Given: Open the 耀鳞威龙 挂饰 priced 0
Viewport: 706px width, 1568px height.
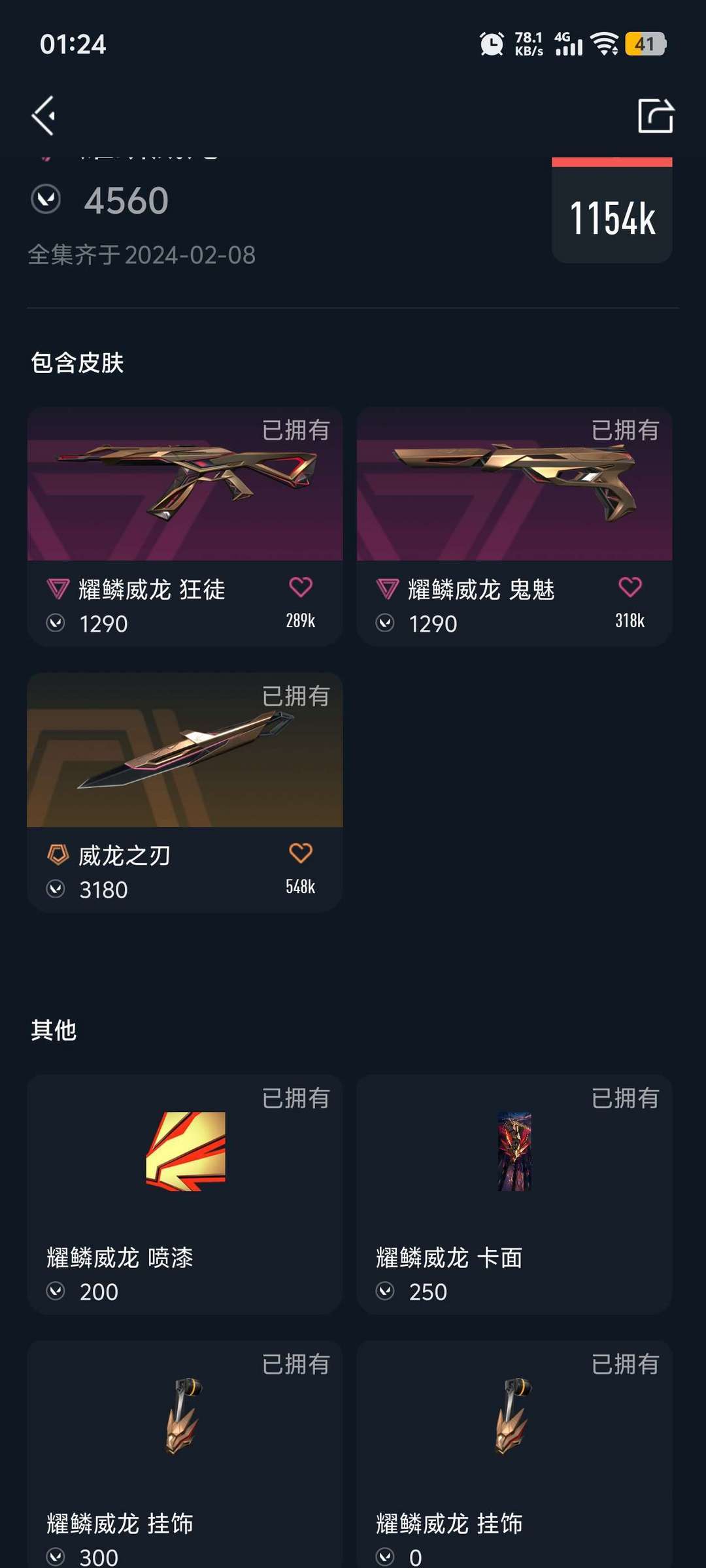Looking at the screenshot, I should pos(514,1454).
